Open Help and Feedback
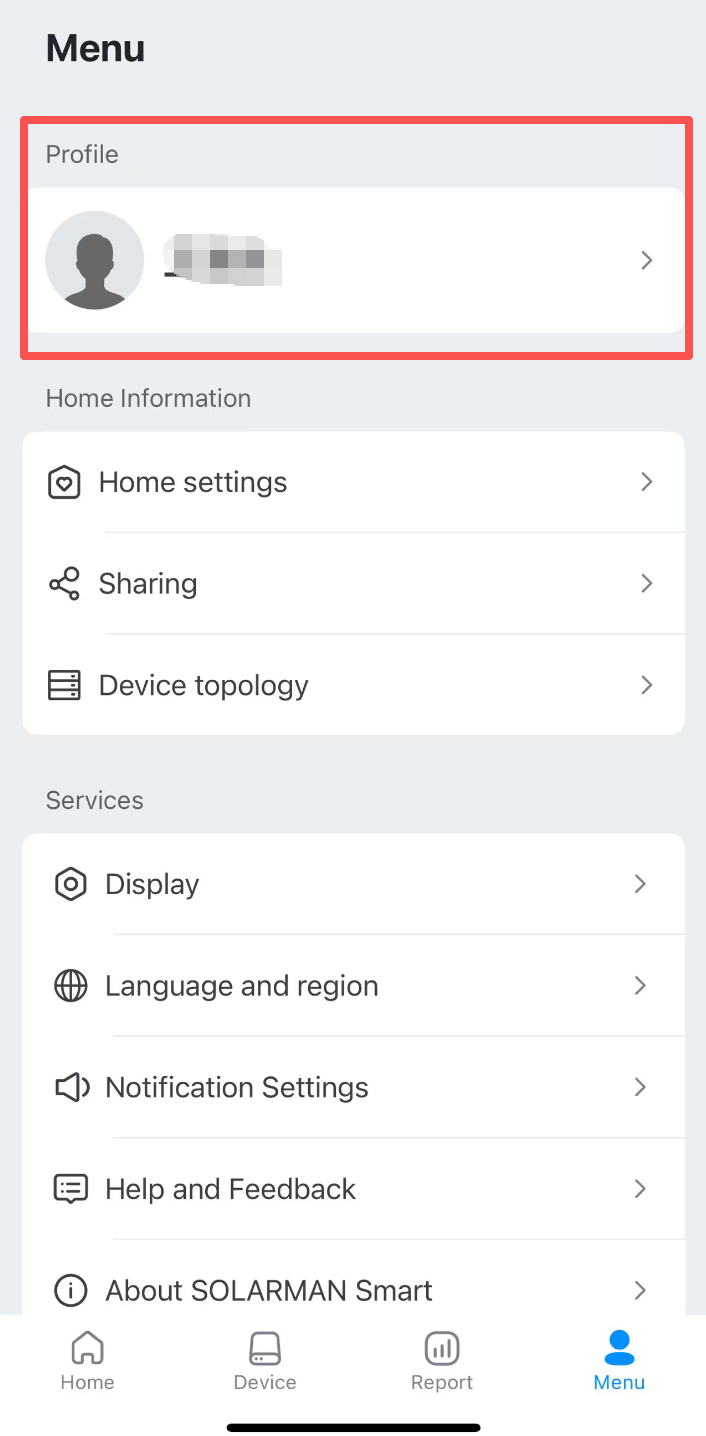This screenshot has height=1436, width=706. (354, 1189)
